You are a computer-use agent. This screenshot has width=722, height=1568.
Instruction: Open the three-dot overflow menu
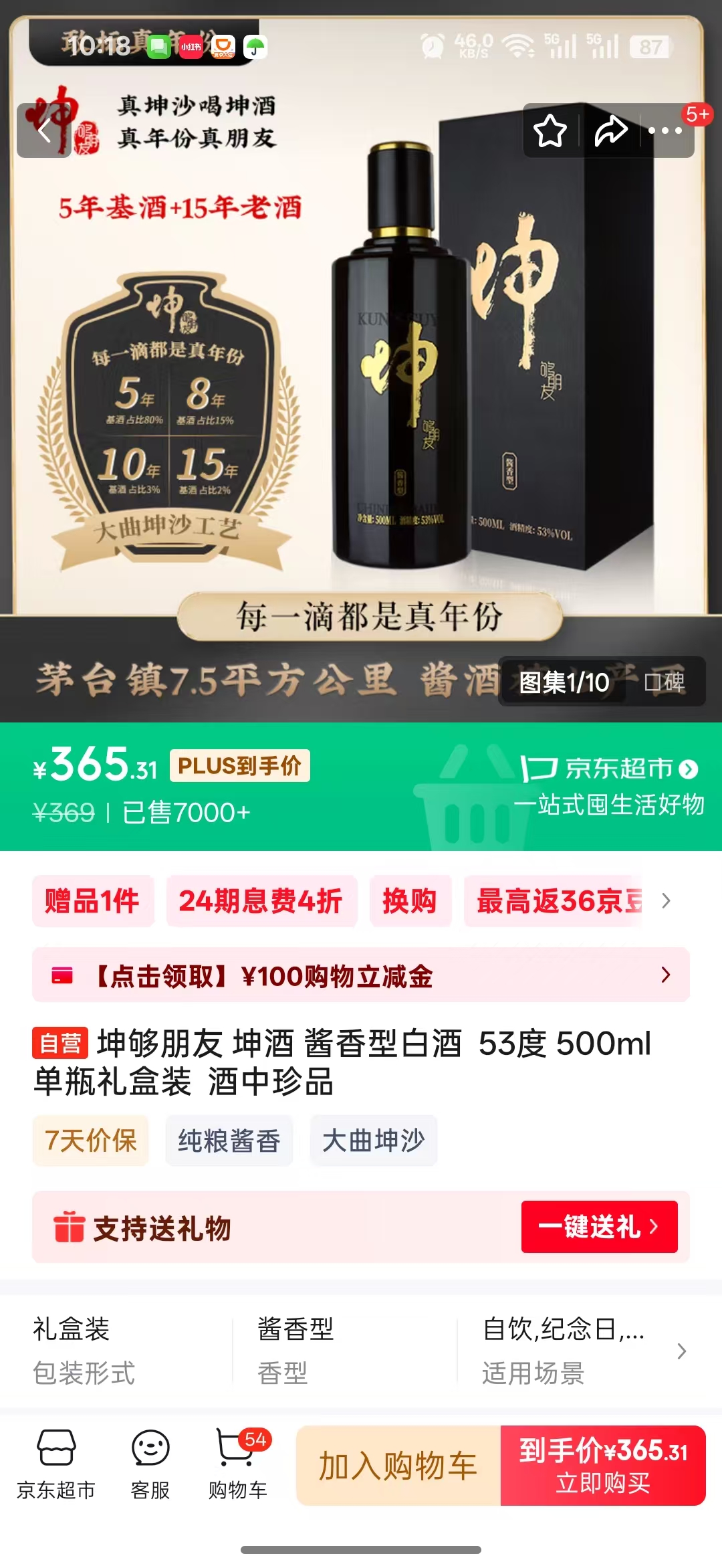665,131
